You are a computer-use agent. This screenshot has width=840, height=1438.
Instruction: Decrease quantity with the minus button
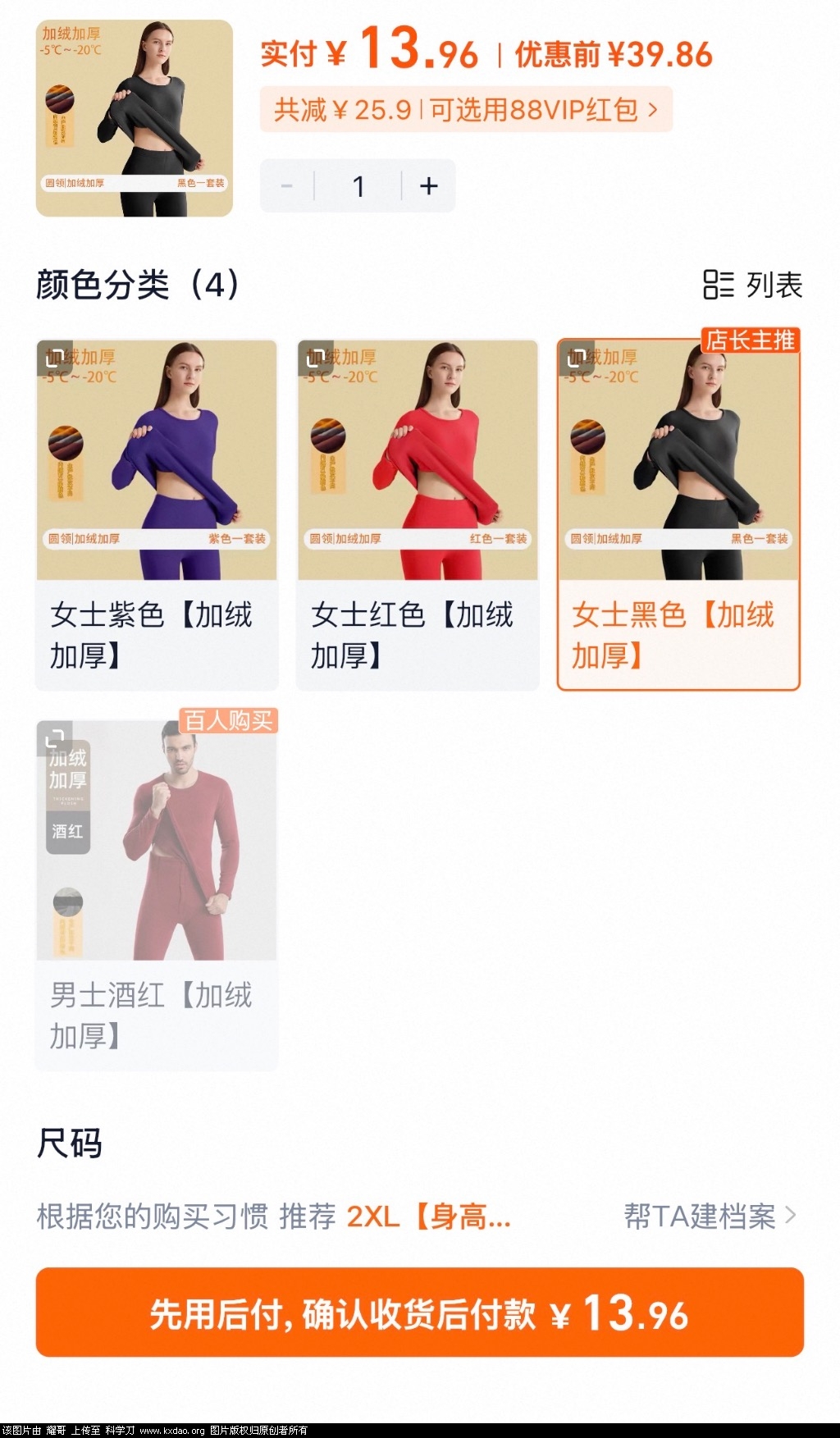pyautogui.click(x=287, y=186)
